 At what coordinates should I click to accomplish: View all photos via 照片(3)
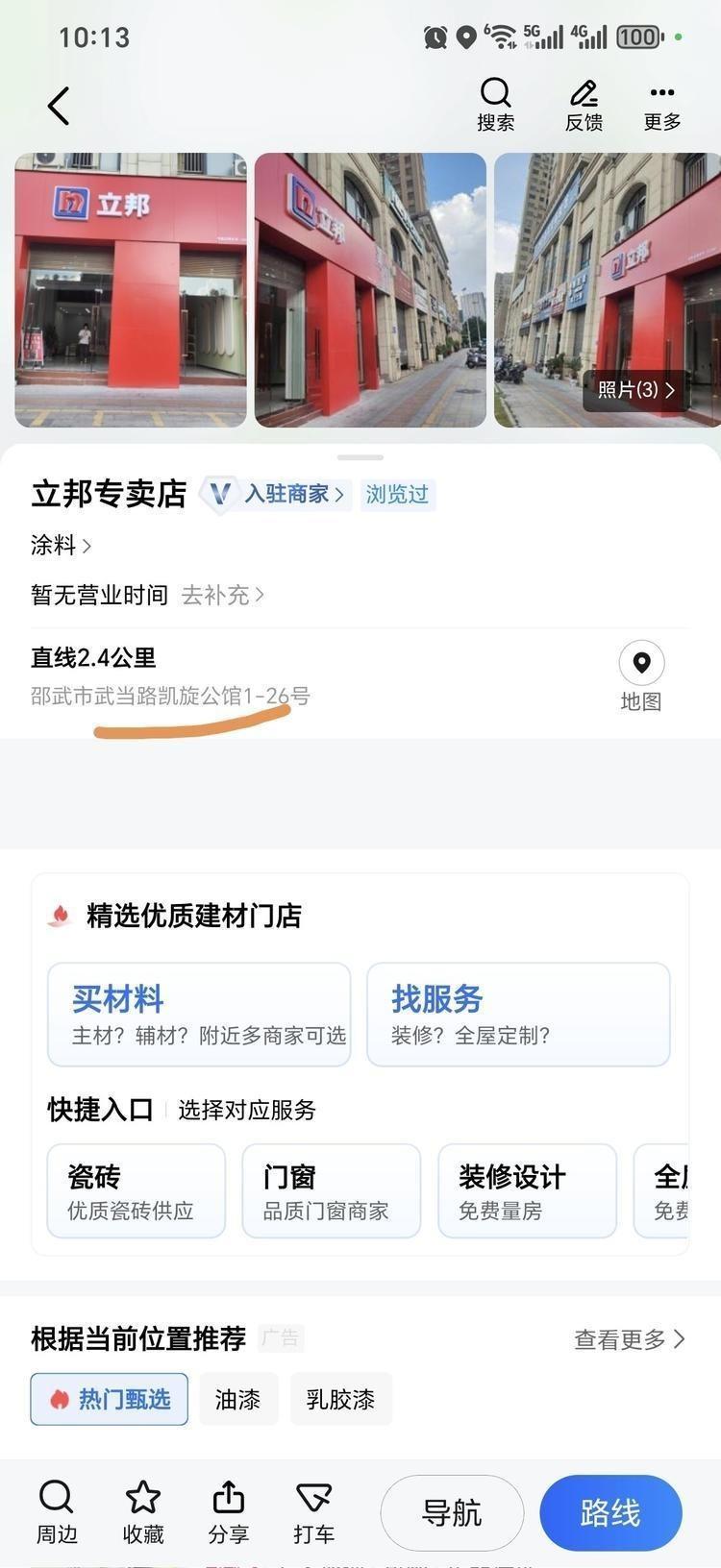[x=635, y=389]
